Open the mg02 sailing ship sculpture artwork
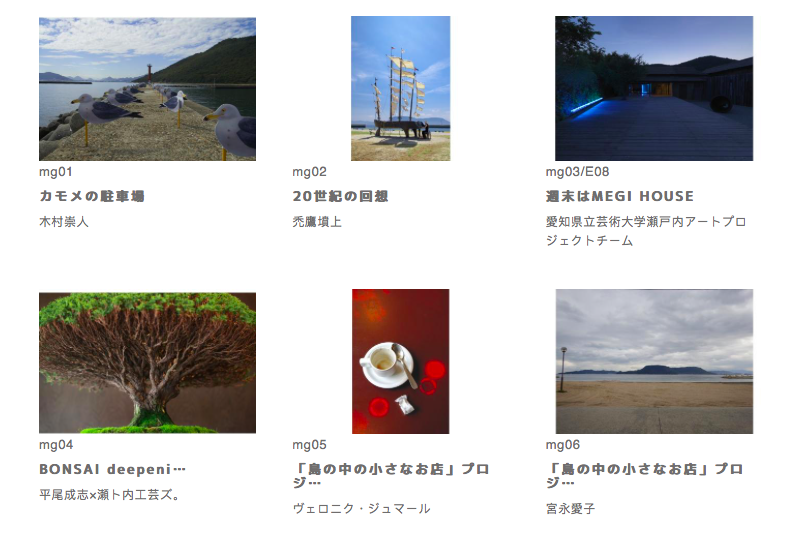This screenshot has width=799, height=540. 400,89
